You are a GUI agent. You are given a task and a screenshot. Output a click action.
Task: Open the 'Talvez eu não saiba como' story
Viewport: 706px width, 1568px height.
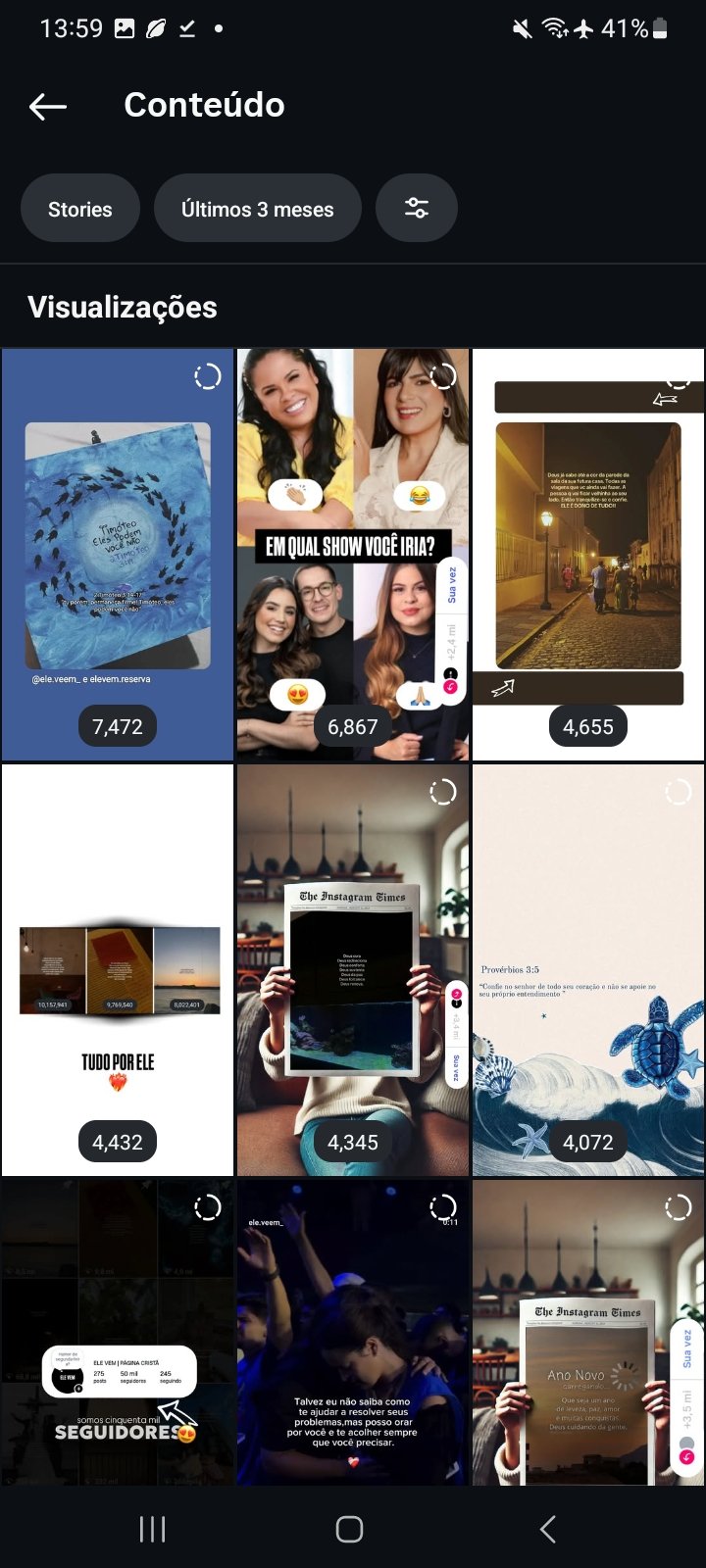[x=353, y=1333]
